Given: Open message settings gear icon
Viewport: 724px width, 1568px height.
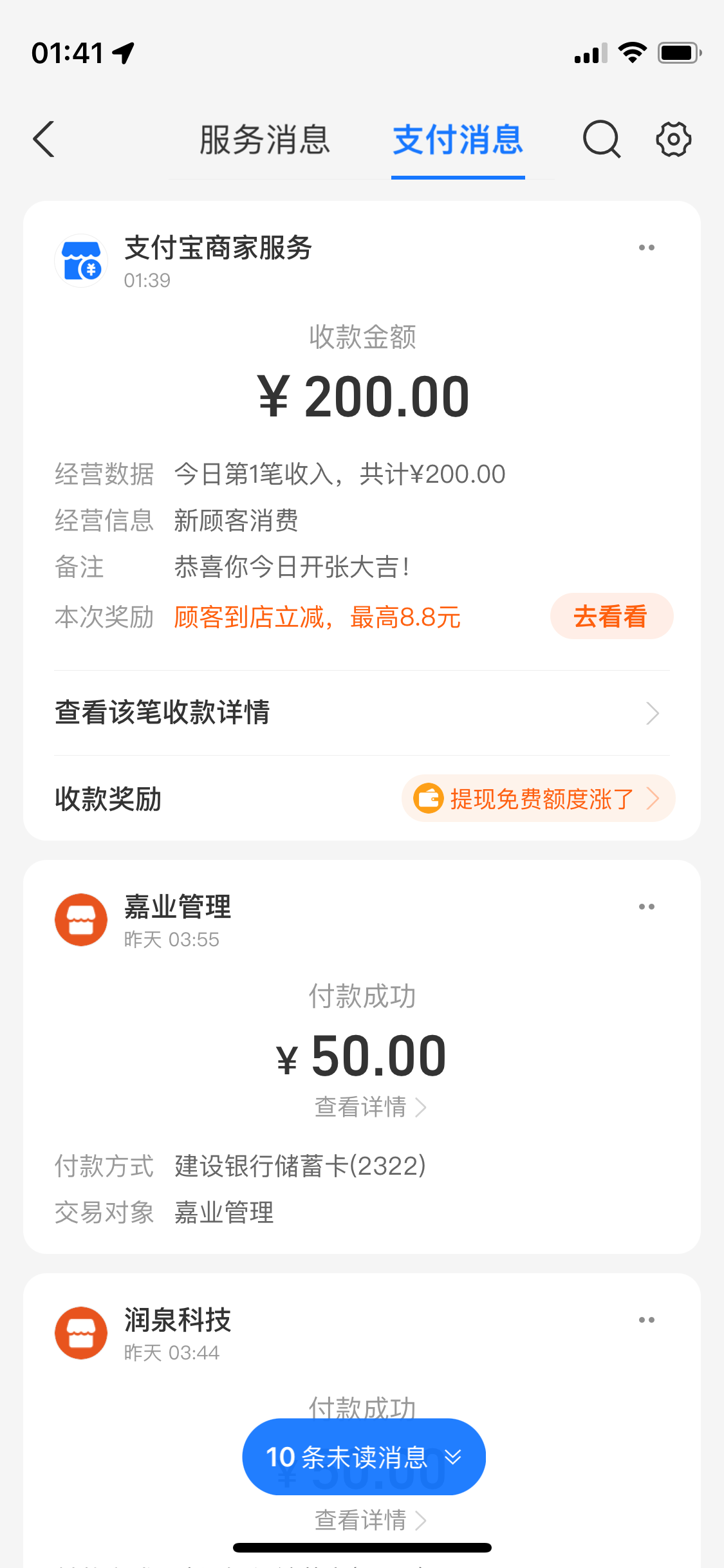Looking at the screenshot, I should coord(674,139).
